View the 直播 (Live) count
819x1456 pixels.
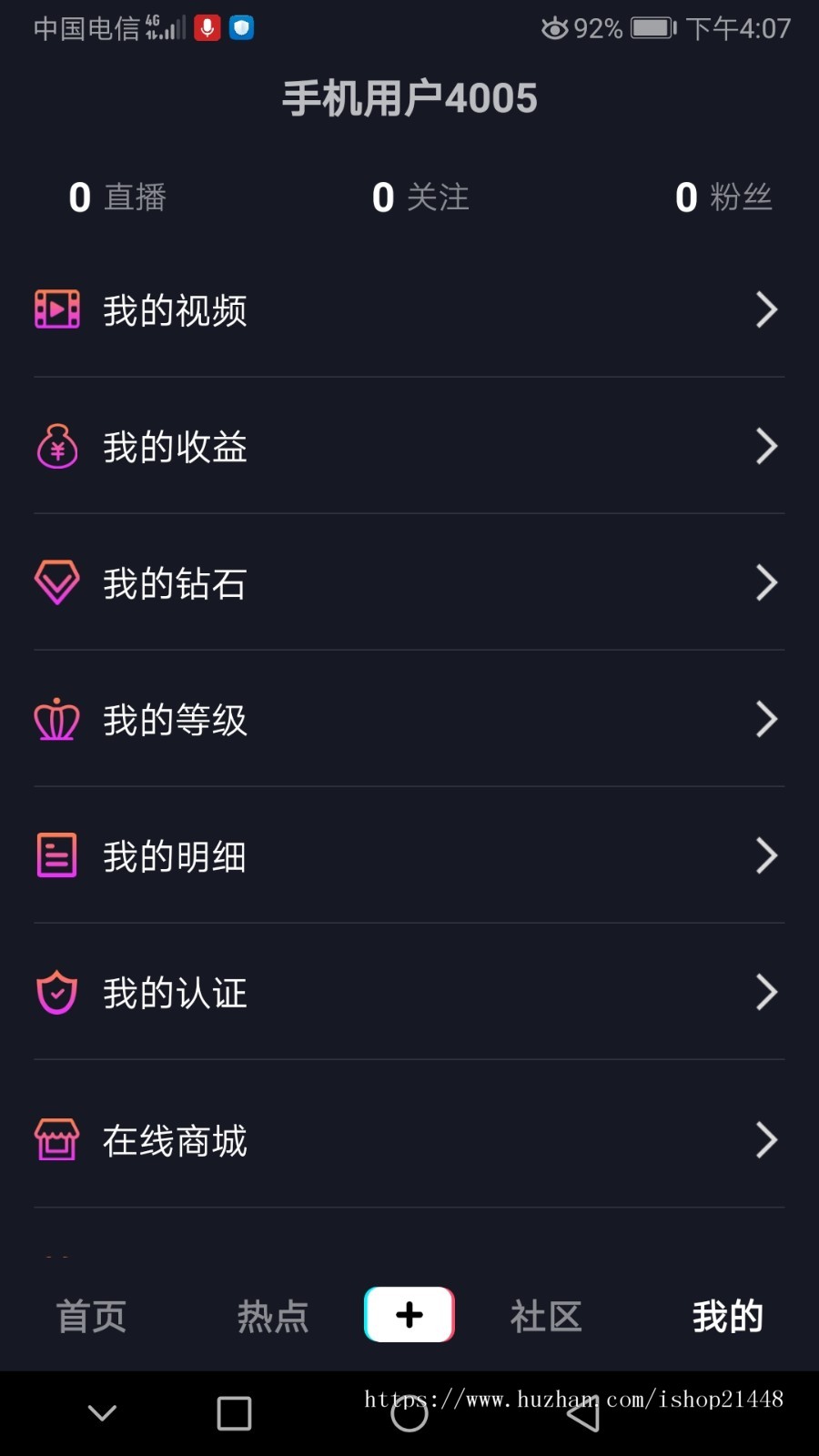click(117, 197)
